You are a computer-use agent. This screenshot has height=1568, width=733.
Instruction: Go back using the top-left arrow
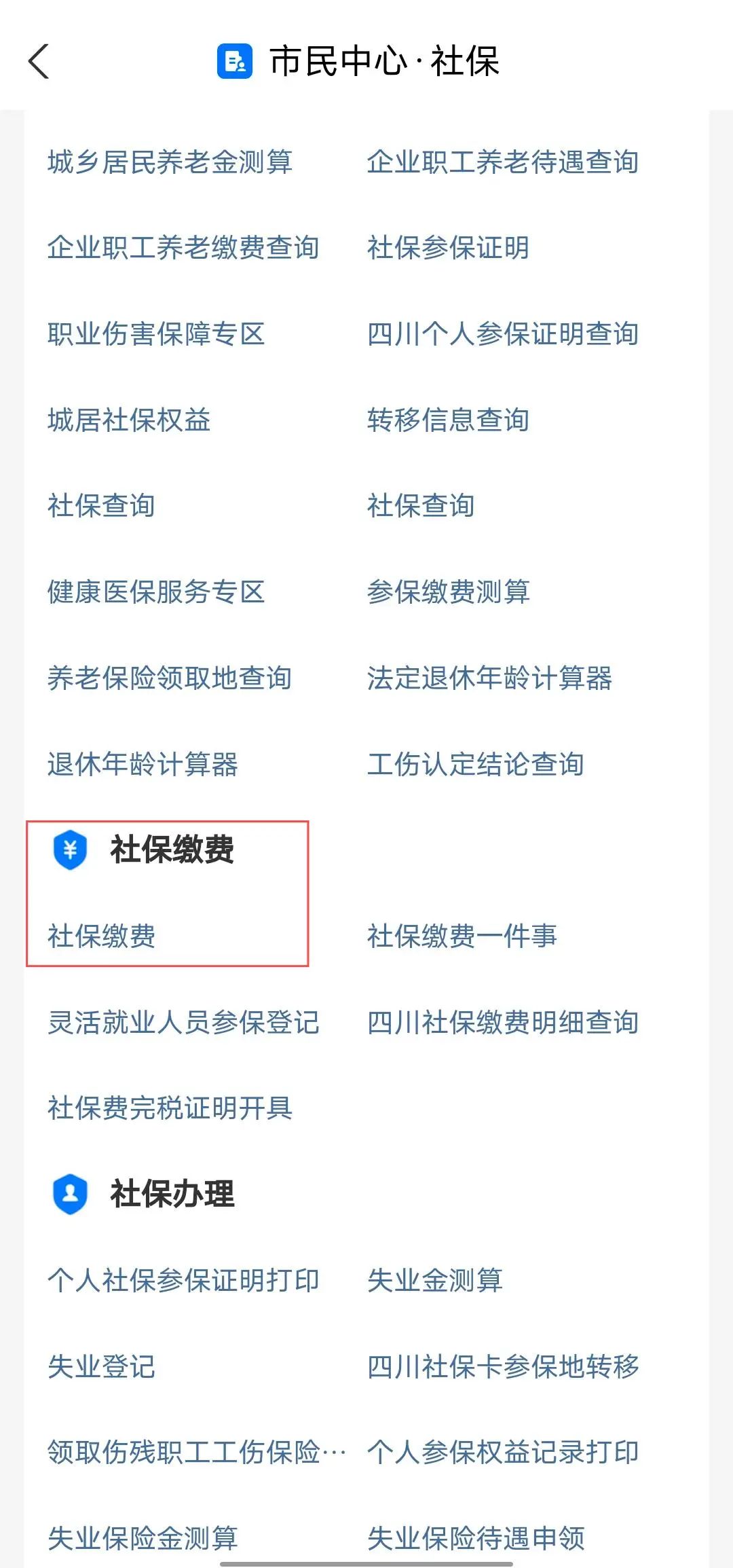(39, 61)
